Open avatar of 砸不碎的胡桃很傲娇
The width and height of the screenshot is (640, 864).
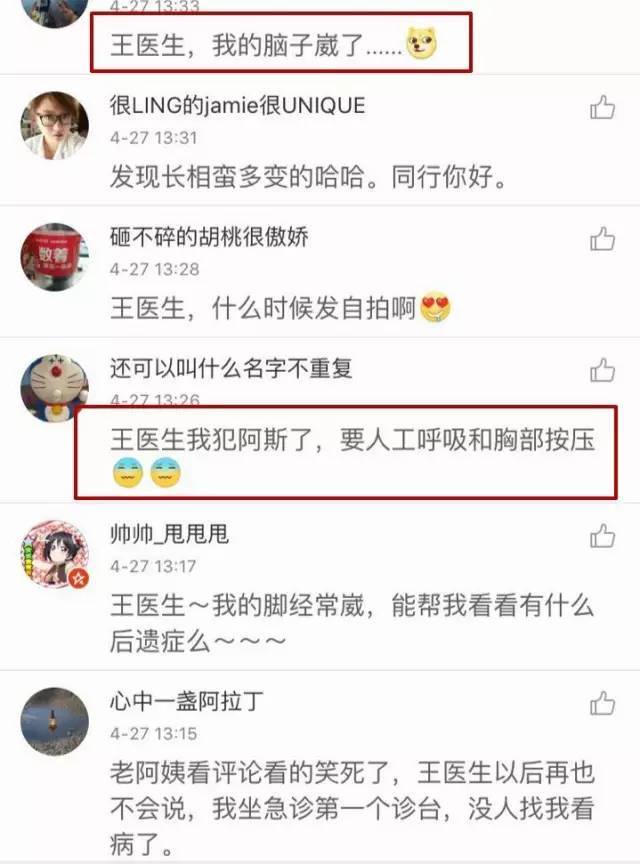(x=54, y=257)
